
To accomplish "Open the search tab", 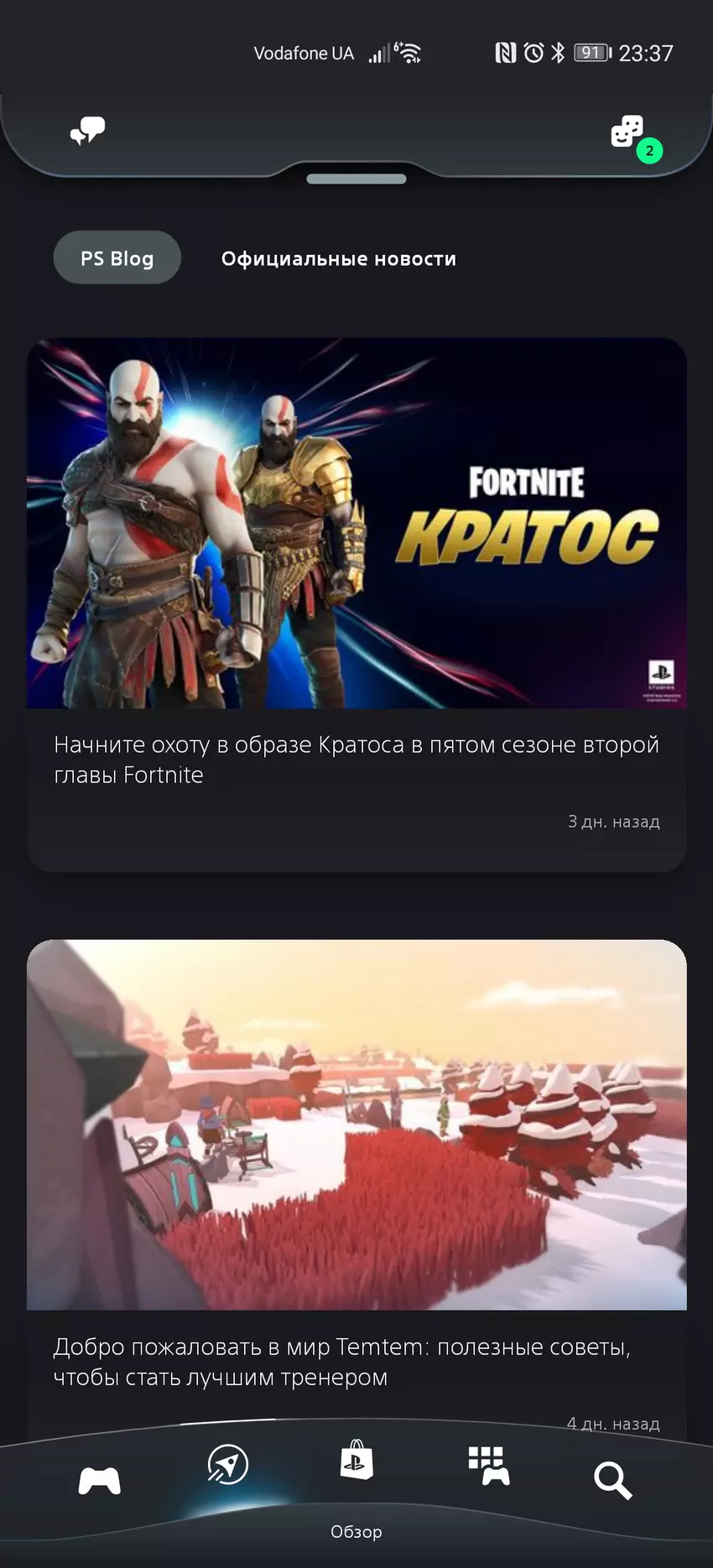I will click(612, 1481).
